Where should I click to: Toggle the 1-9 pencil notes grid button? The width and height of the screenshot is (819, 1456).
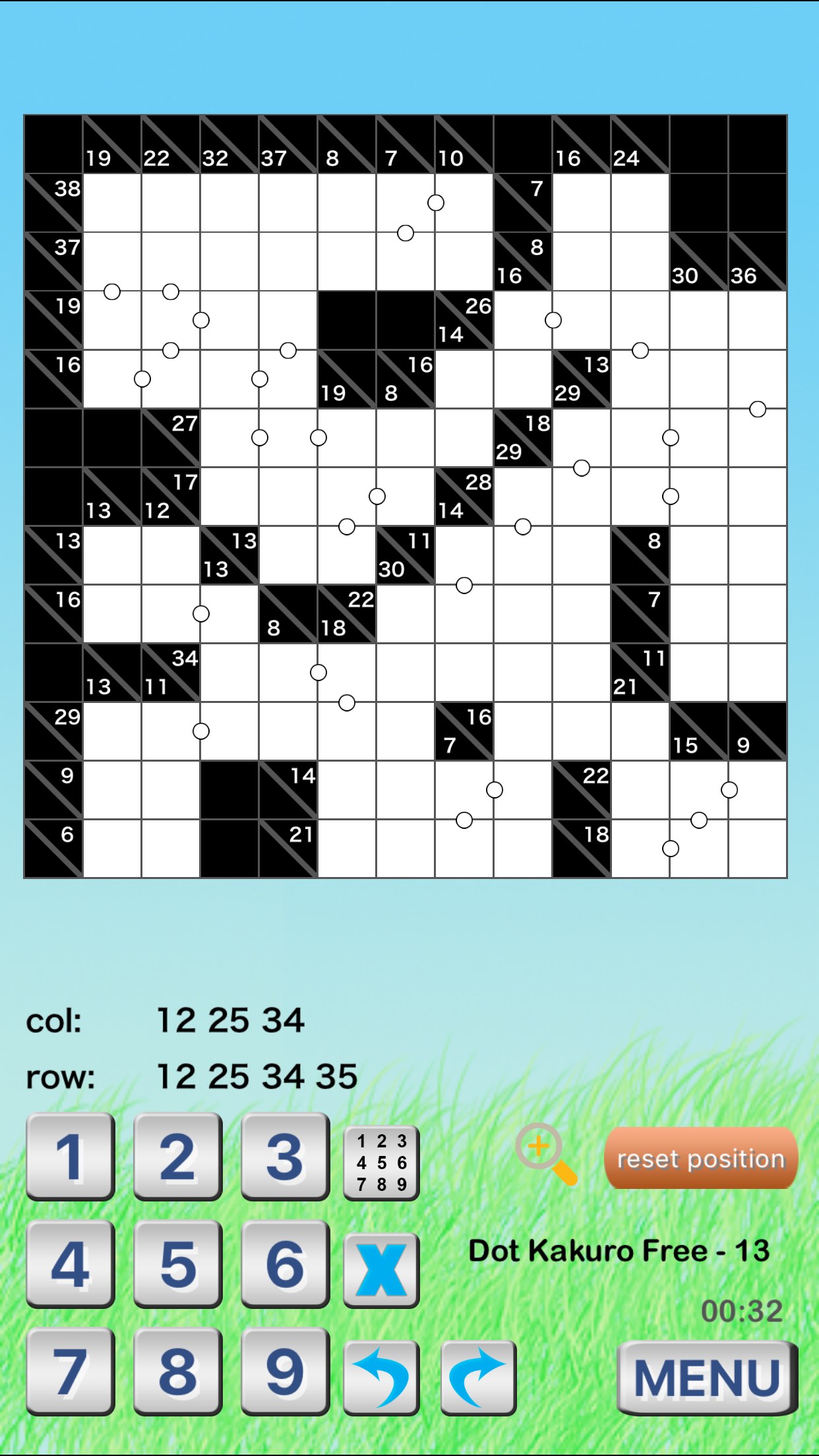(x=381, y=1163)
